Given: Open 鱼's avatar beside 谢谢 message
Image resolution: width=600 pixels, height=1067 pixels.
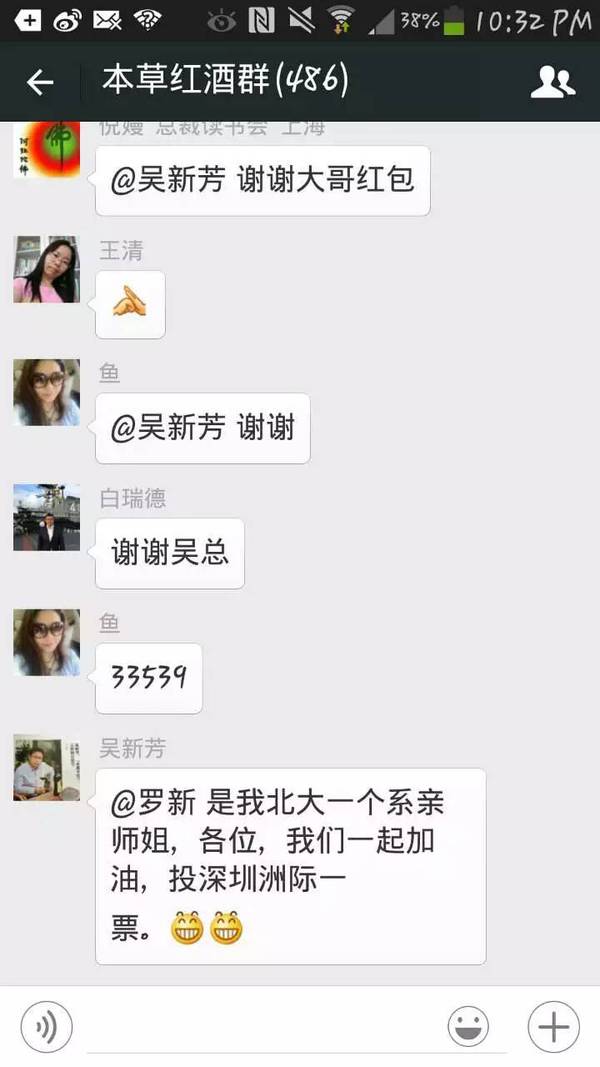Looking at the screenshot, I should 46,393.
